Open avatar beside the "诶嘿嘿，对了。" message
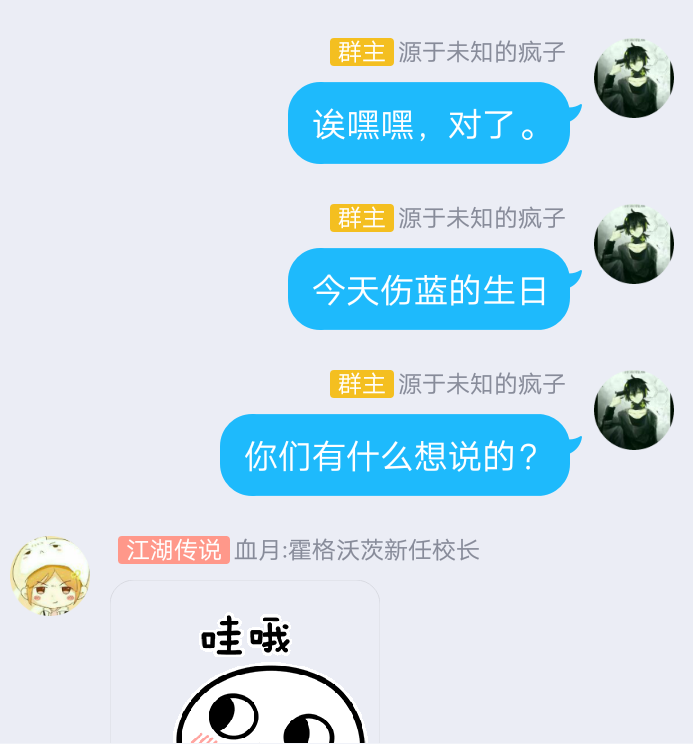Viewport: 693px width, 744px height. [x=633, y=78]
